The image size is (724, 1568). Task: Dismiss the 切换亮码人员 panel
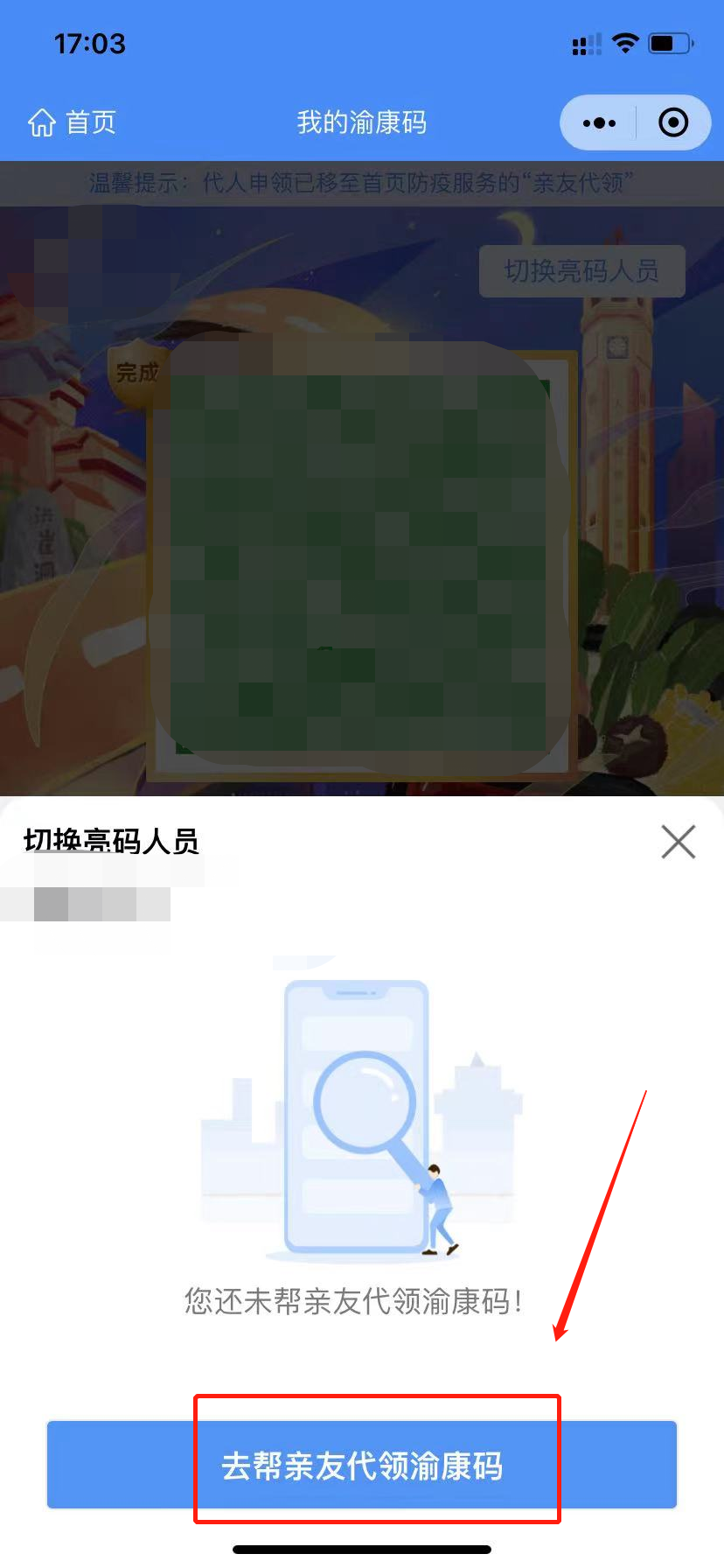[678, 842]
